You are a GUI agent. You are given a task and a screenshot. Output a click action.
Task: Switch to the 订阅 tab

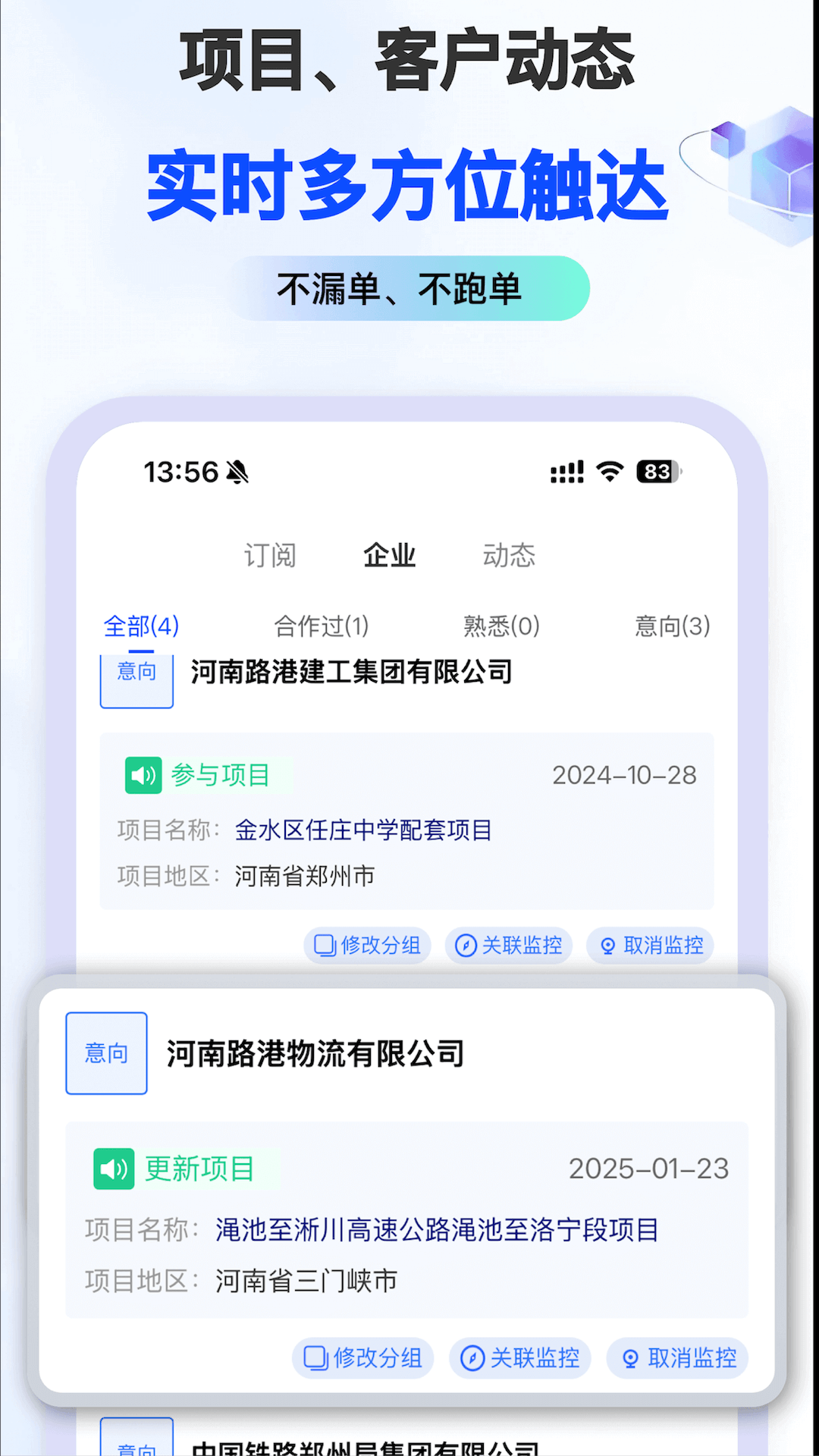[x=271, y=554]
